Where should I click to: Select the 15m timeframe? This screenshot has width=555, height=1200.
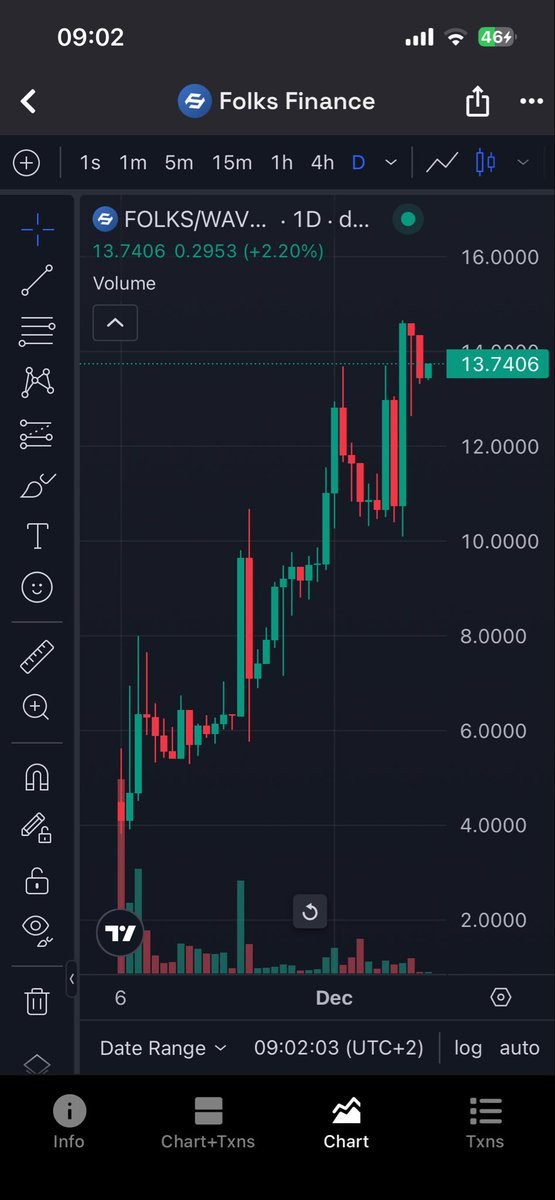(x=232, y=162)
